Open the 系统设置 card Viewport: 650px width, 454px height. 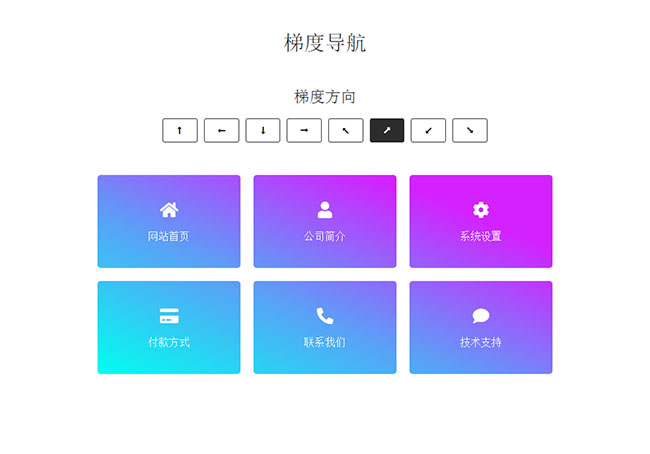[x=481, y=222]
